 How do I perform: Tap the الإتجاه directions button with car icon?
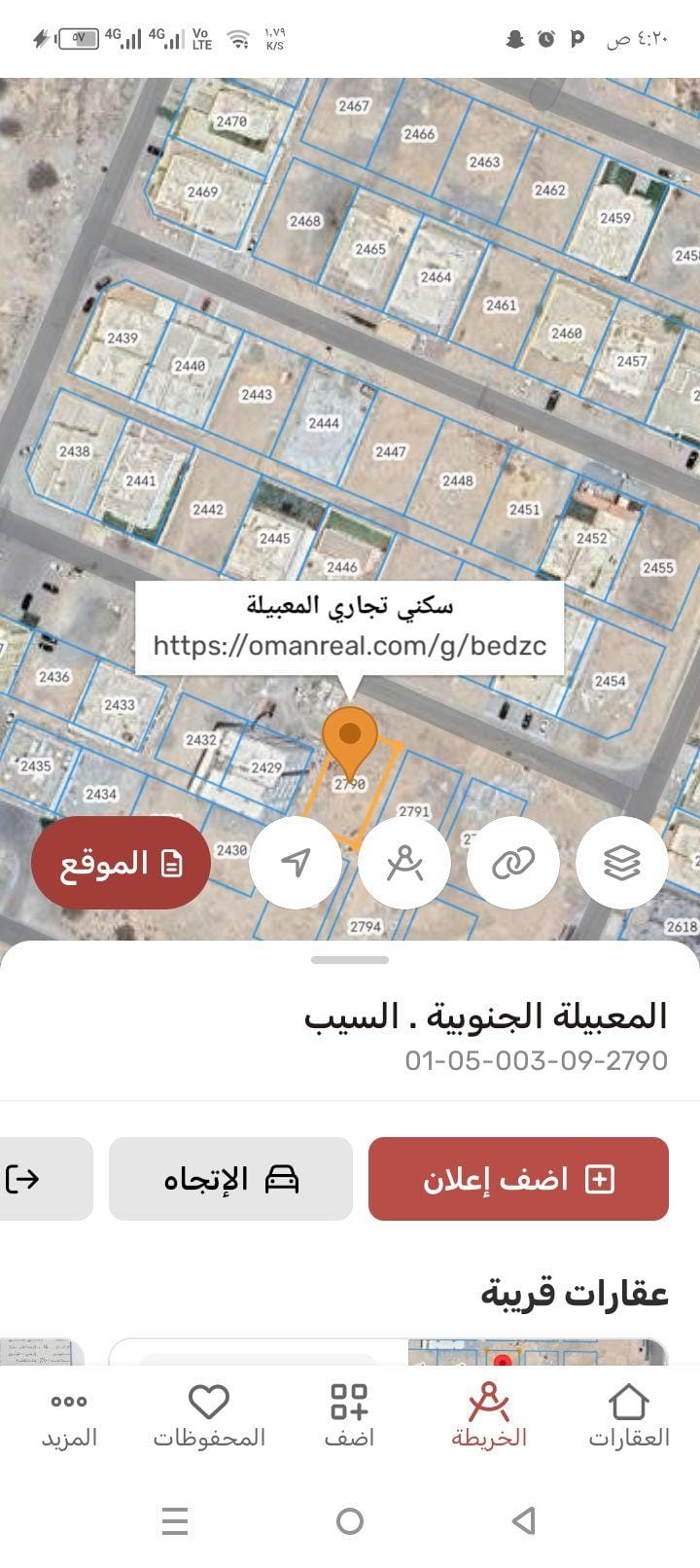232,1178
